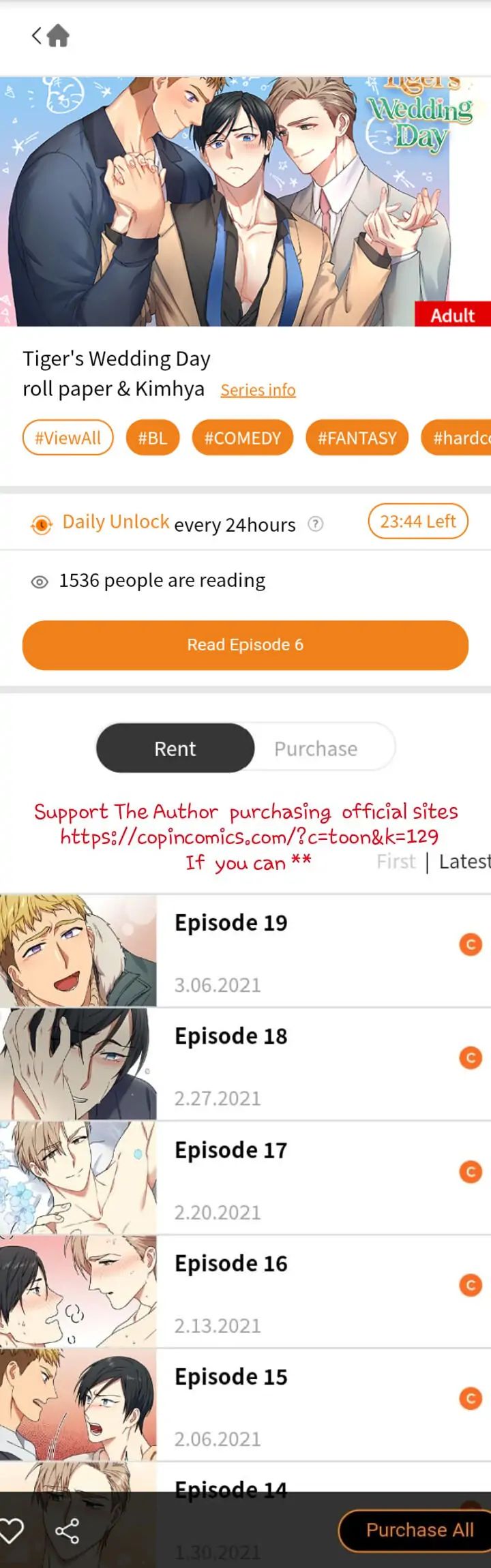Sort episodes by Latest
This screenshot has height=1568, width=491.
(464, 862)
